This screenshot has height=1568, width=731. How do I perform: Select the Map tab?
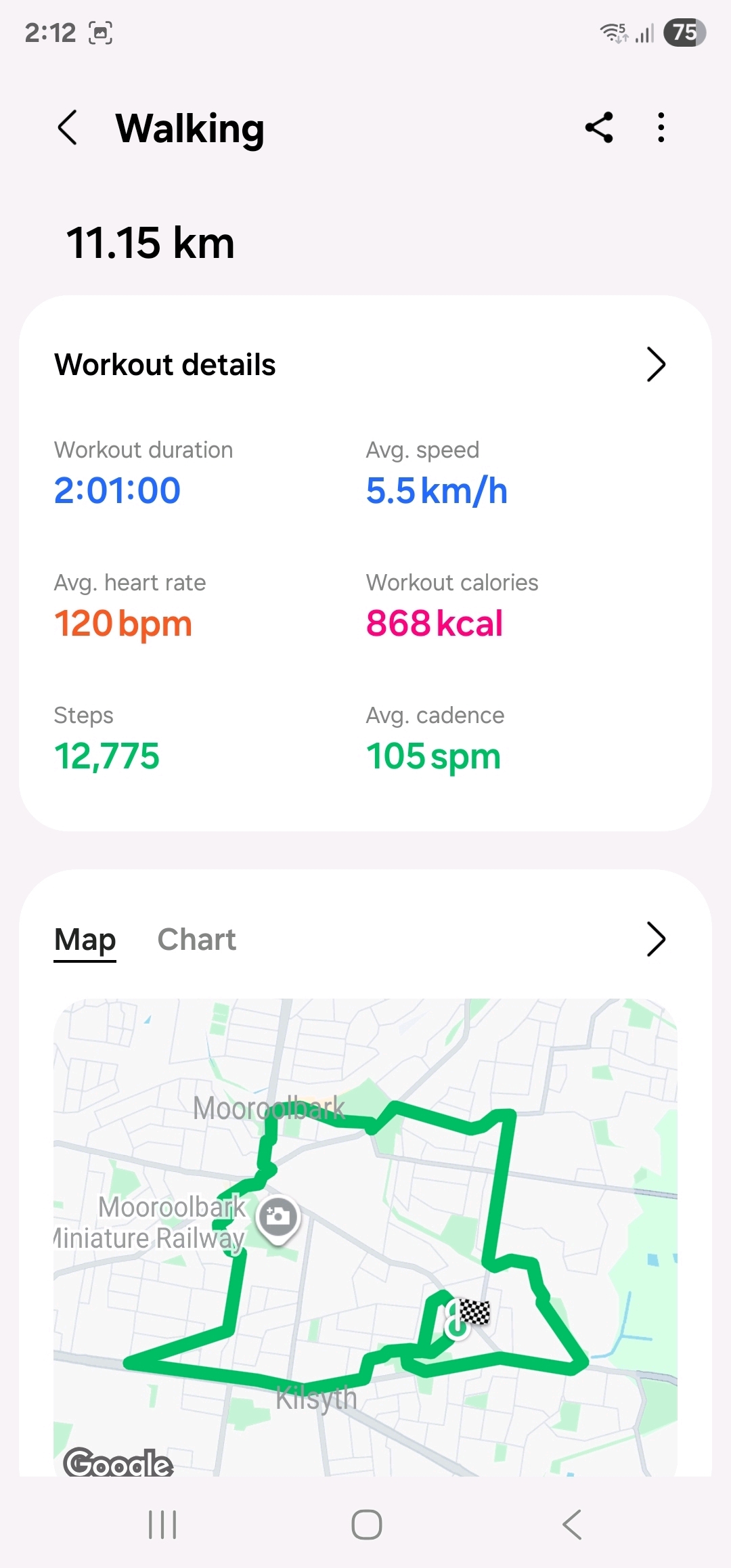tap(85, 940)
